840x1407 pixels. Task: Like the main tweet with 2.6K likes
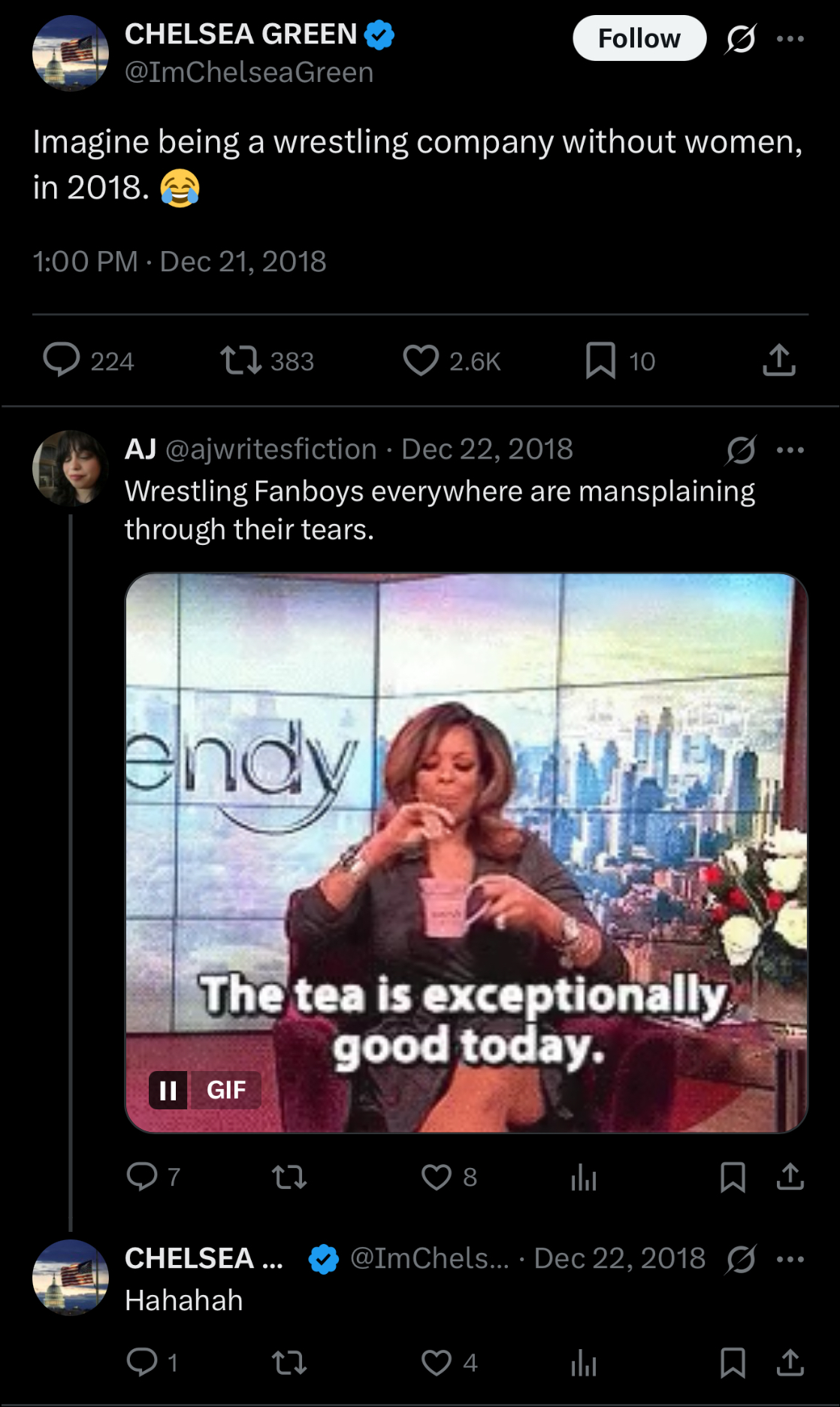coord(421,360)
